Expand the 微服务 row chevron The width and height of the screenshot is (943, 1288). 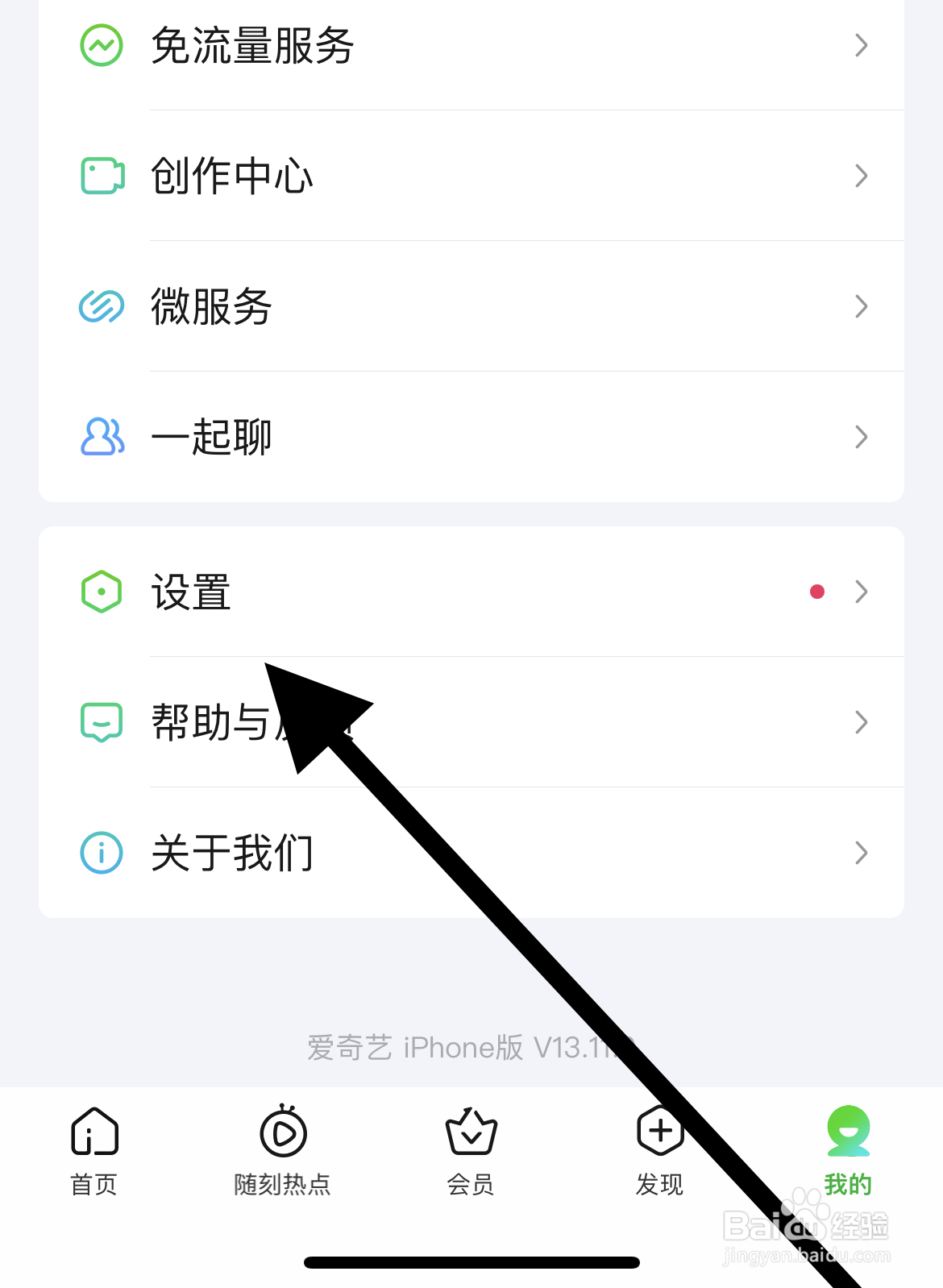pyautogui.click(x=861, y=306)
